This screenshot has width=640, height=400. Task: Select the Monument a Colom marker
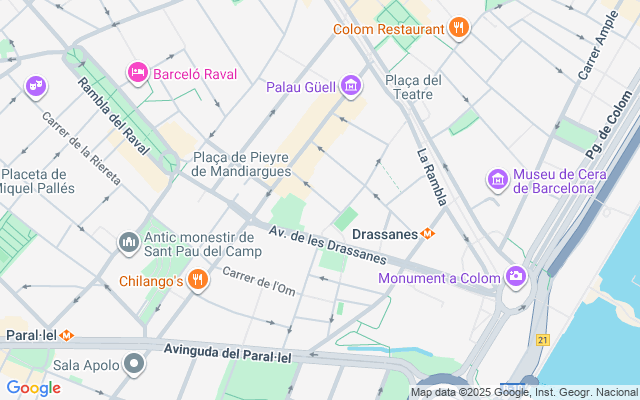516,277
